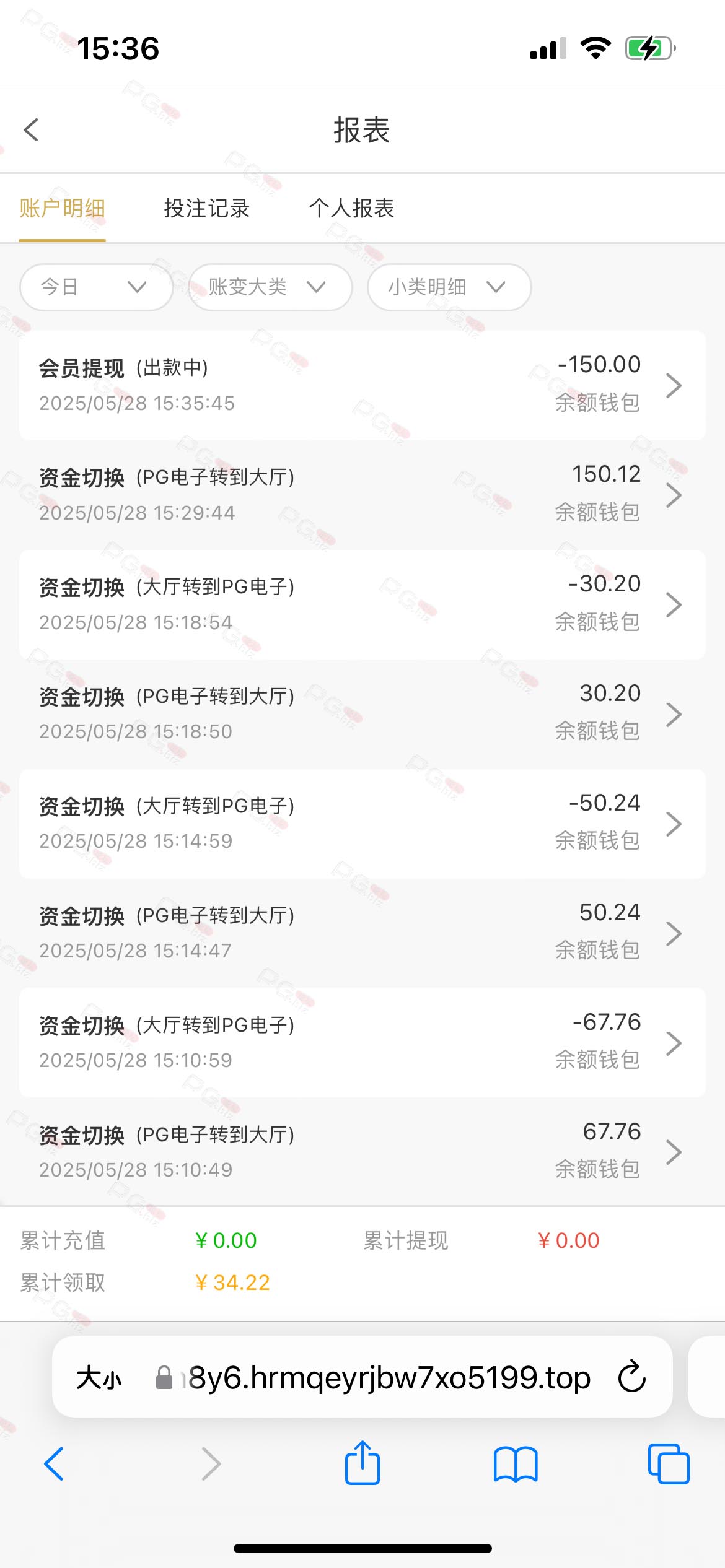
Task: Switch to the 投注记录 tab
Action: [x=206, y=209]
